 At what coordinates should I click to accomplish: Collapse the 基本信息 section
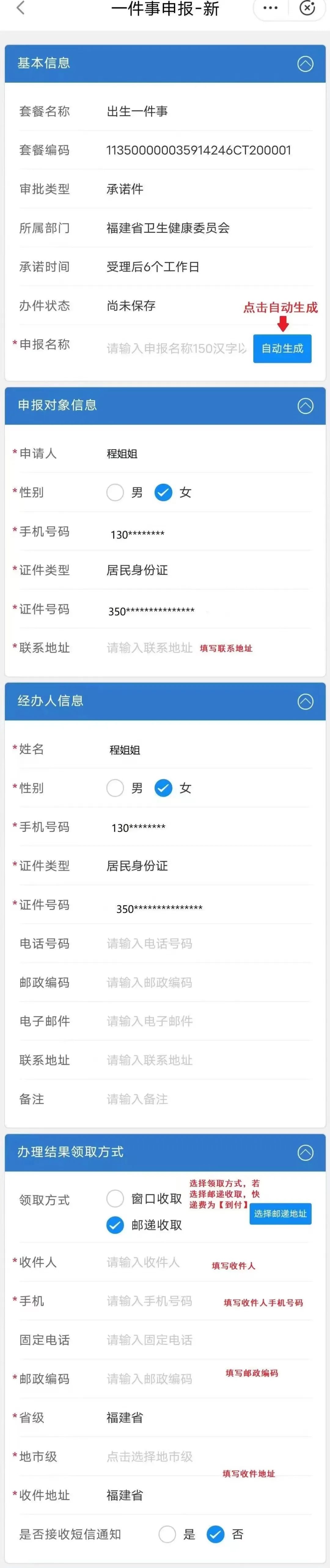tap(305, 64)
